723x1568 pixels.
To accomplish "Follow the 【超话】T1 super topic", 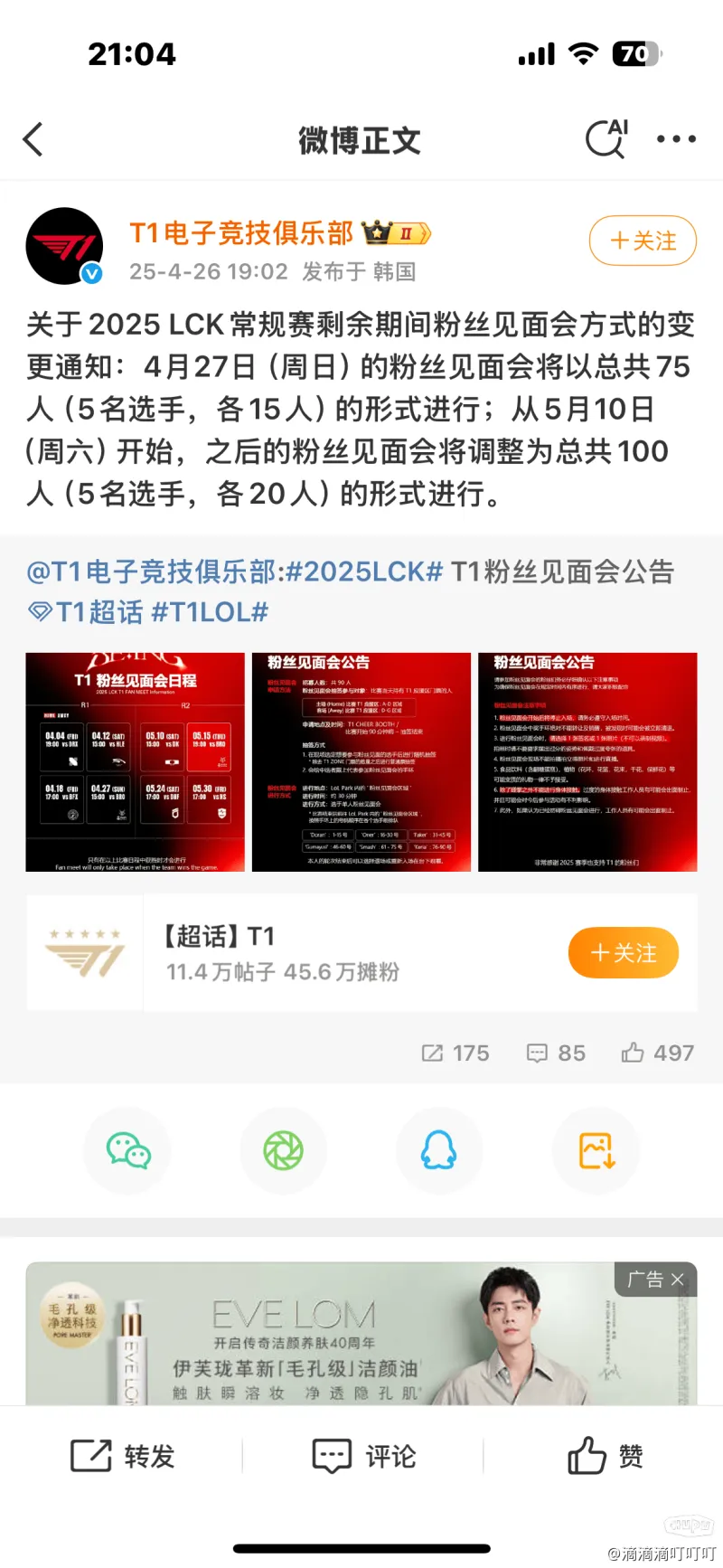I will (623, 952).
